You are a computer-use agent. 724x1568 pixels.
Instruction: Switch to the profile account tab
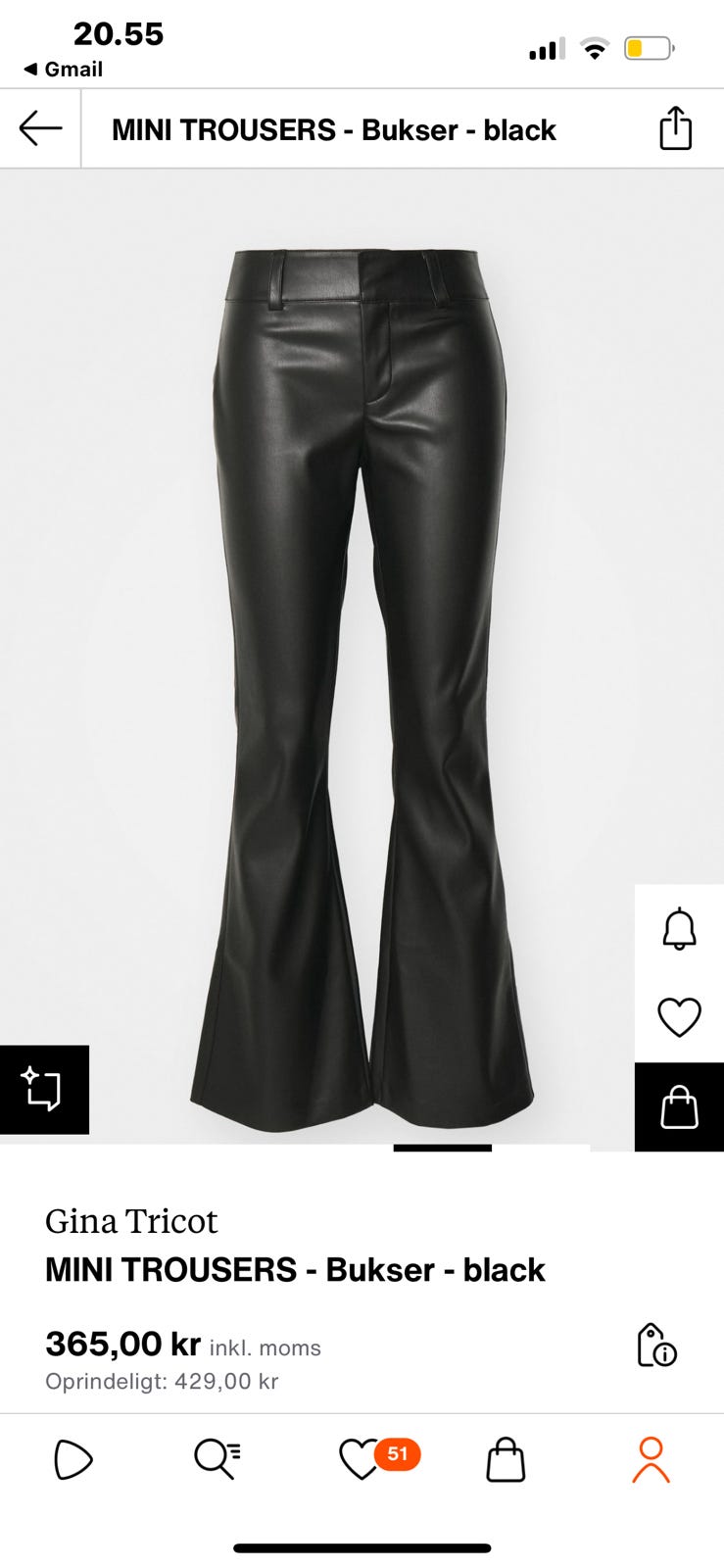coord(651,1459)
